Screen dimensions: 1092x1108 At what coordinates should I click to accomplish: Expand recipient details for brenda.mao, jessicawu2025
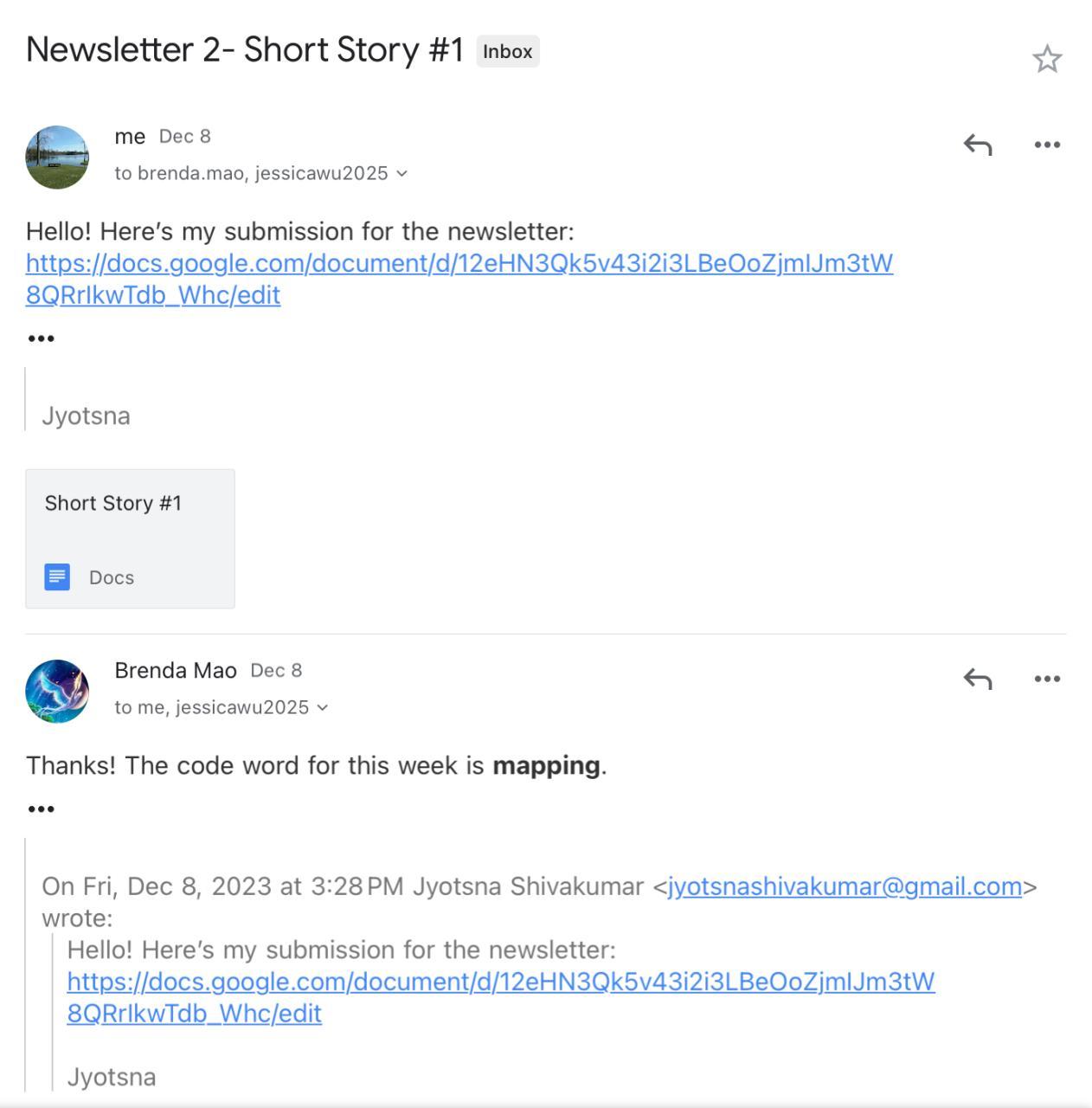click(401, 173)
